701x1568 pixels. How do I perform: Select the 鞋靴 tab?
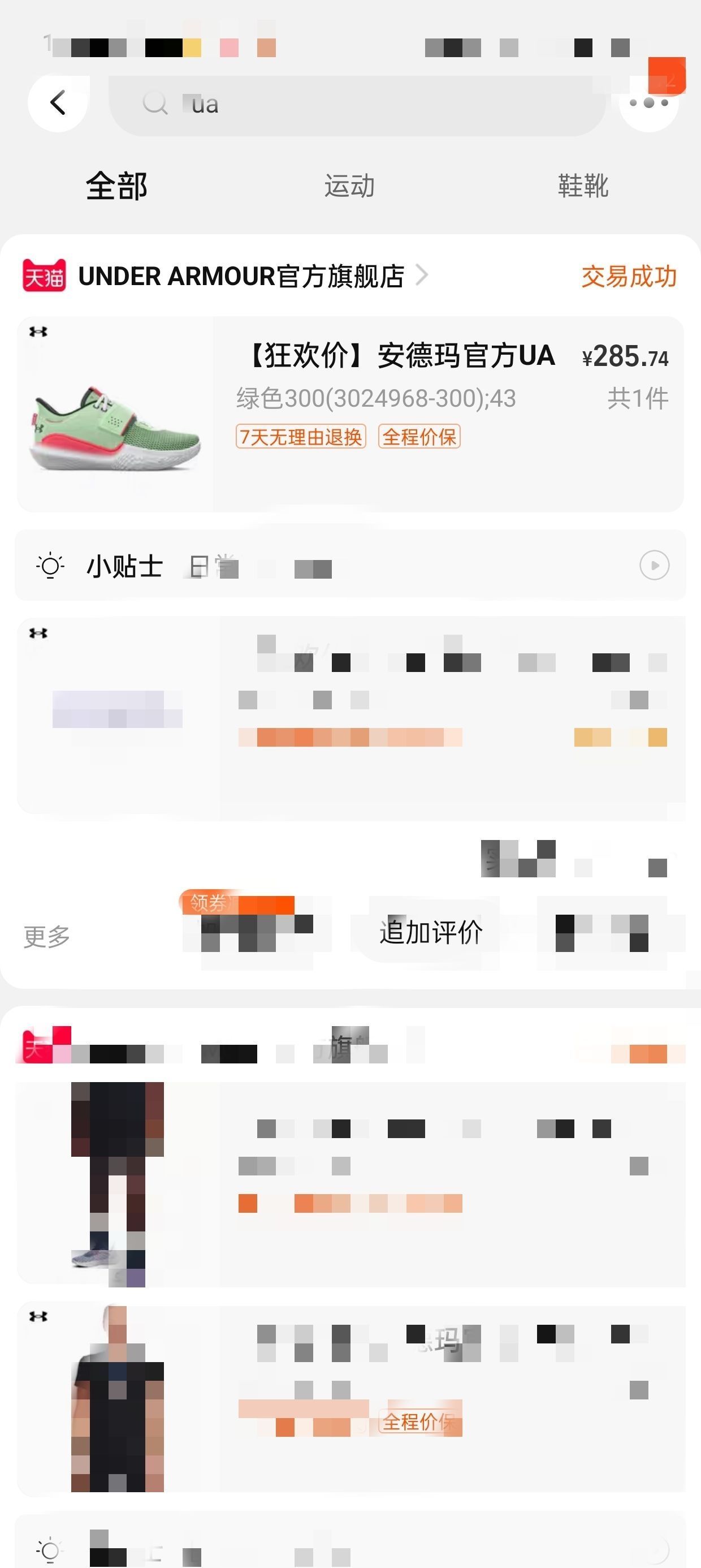[582, 186]
